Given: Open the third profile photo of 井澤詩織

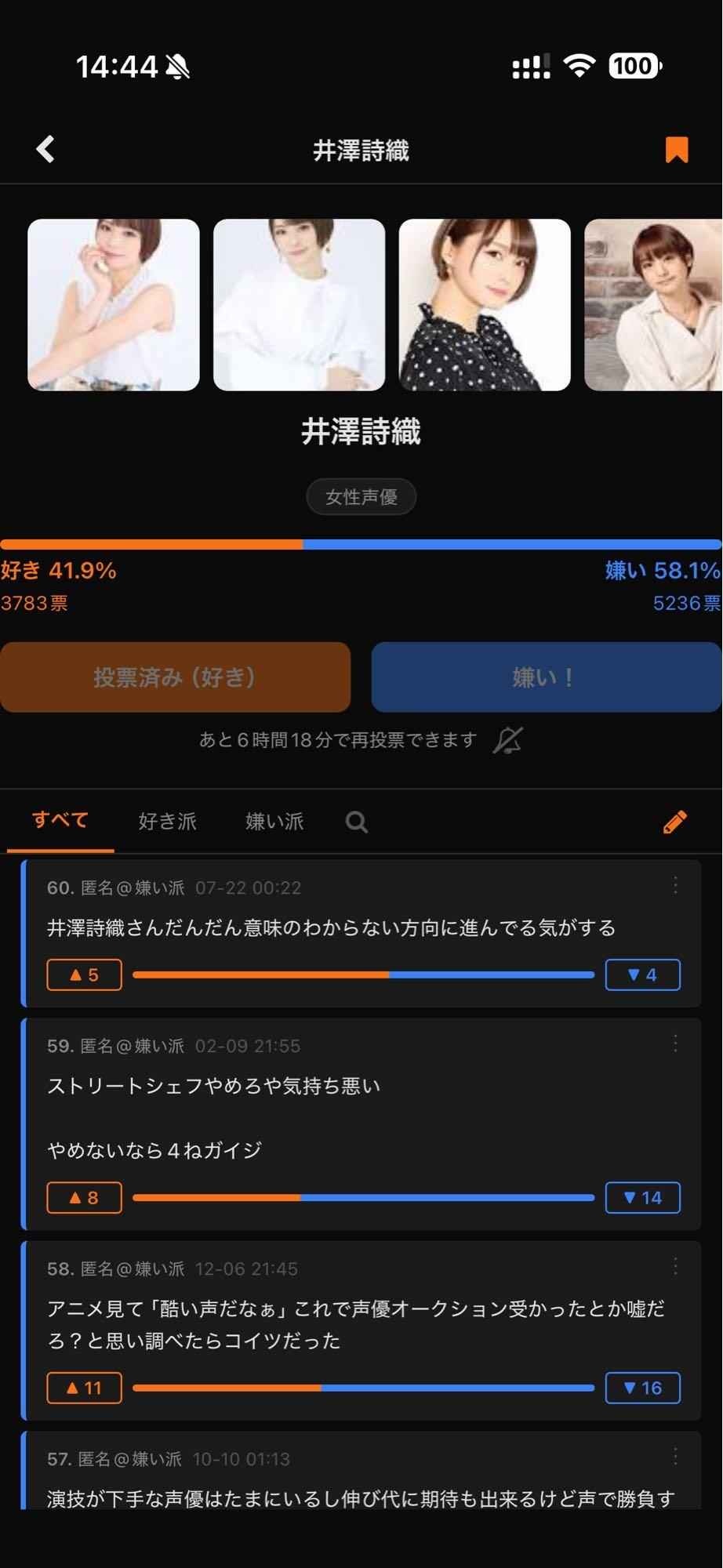Looking at the screenshot, I should click(485, 304).
